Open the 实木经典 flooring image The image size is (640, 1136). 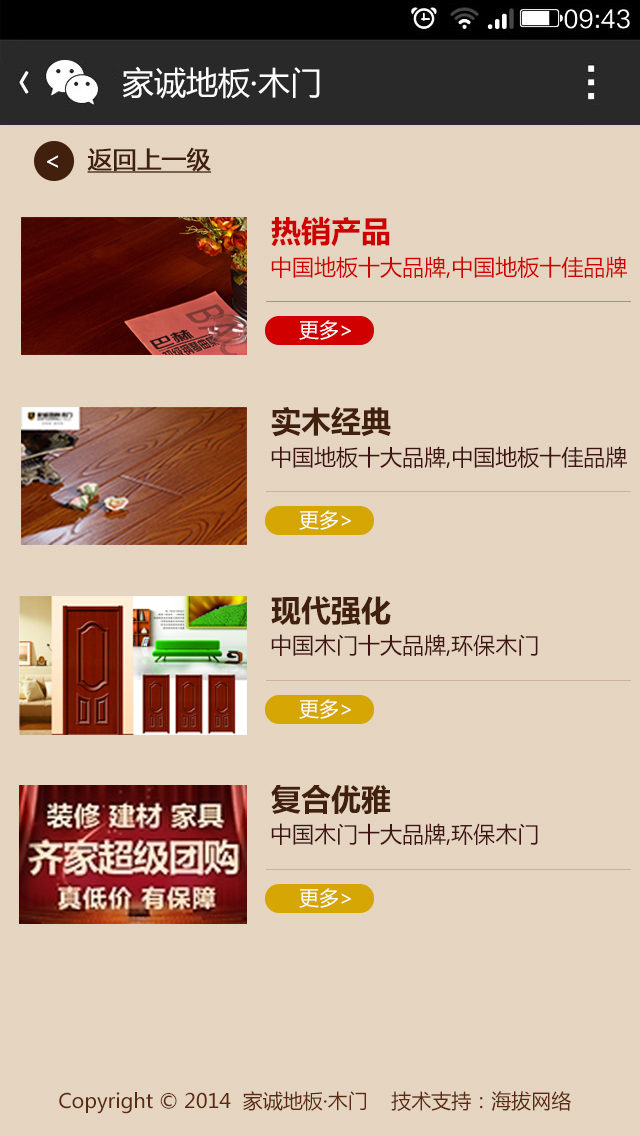coord(134,476)
